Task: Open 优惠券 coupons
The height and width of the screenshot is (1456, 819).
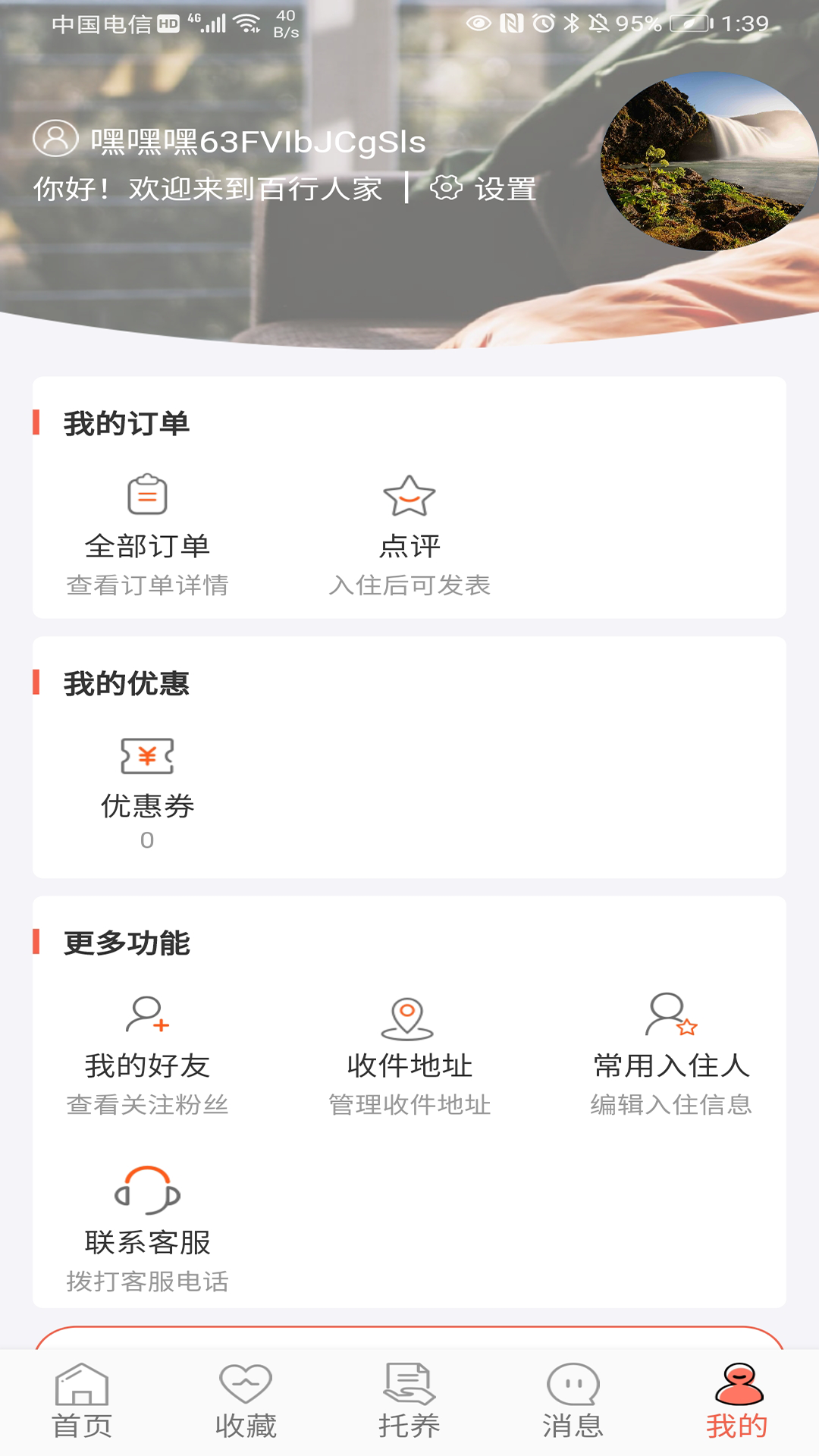Action: pos(147,792)
